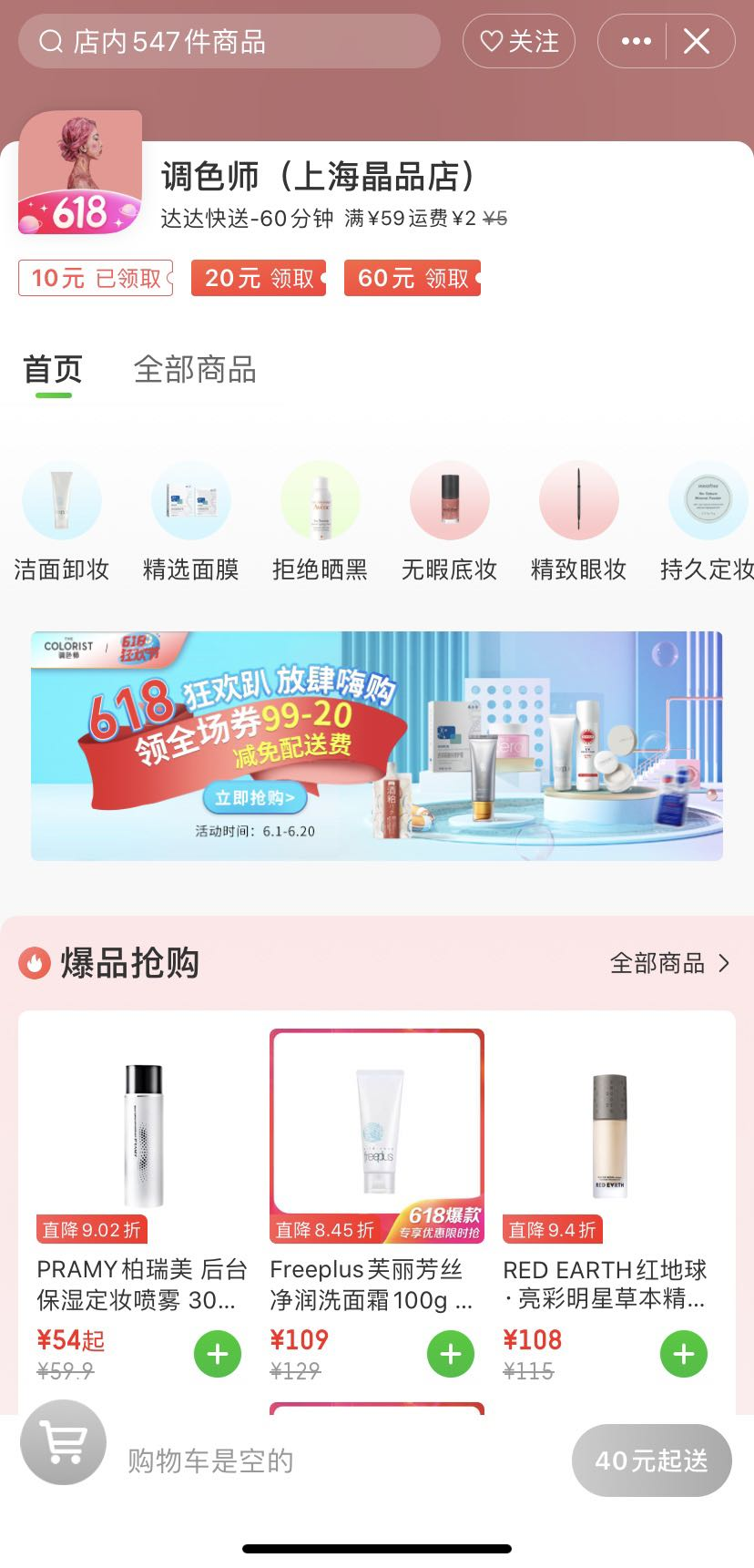This screenshot has height=1568, width=754.
Task: Claim the 20元 coupon
Action: [259, 278]
